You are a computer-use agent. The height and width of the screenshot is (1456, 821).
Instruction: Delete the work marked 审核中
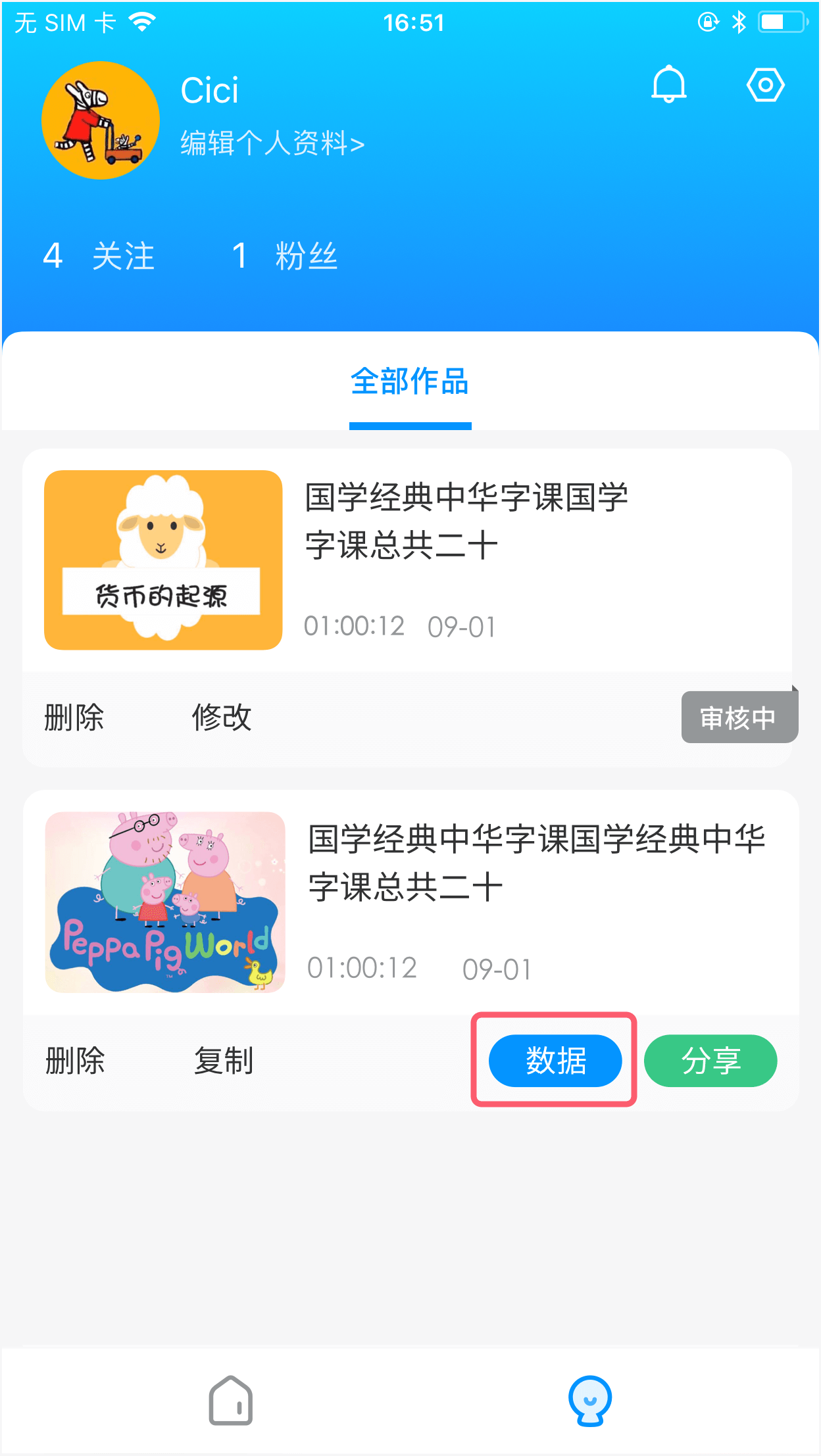click(74, 717)
